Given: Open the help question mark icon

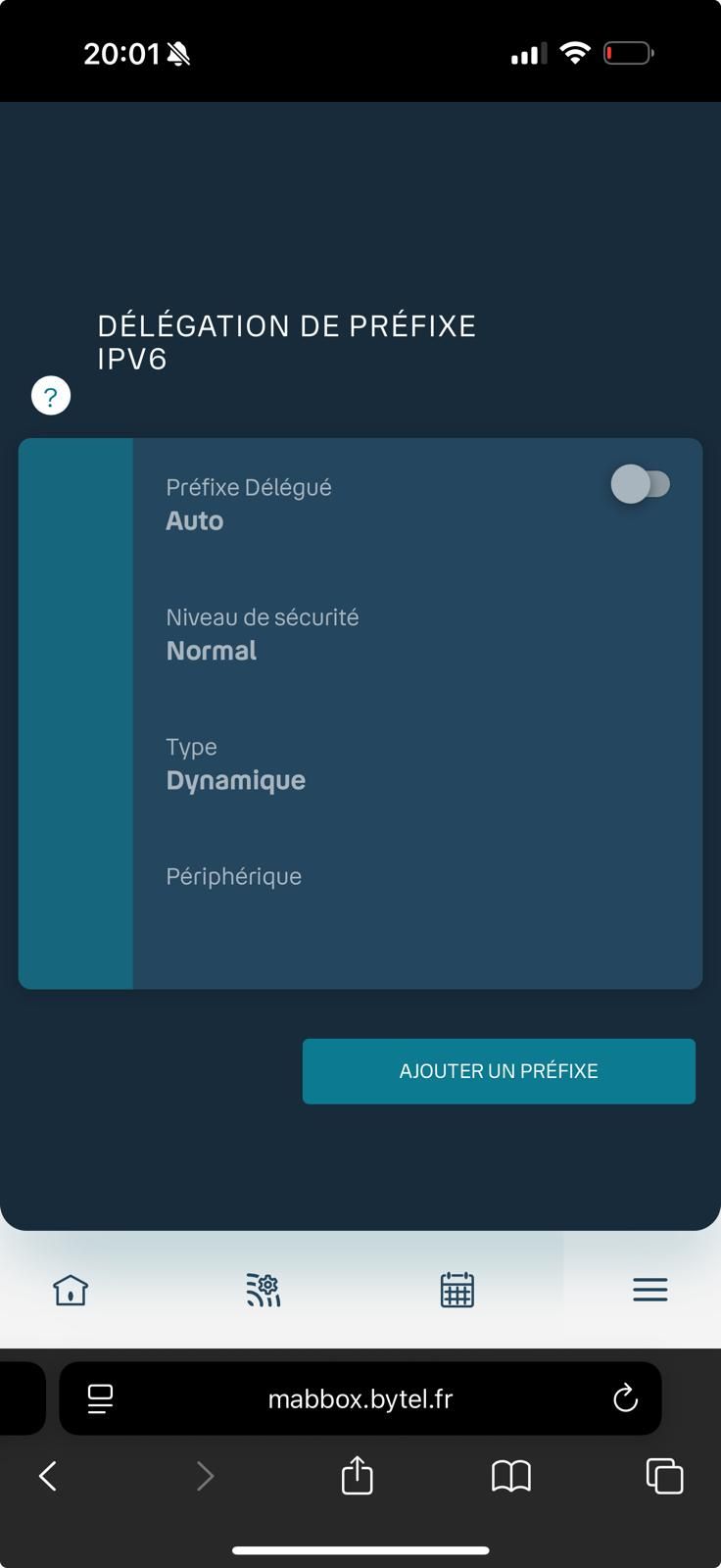Looking at the screenshot, I should coord(51,396).
